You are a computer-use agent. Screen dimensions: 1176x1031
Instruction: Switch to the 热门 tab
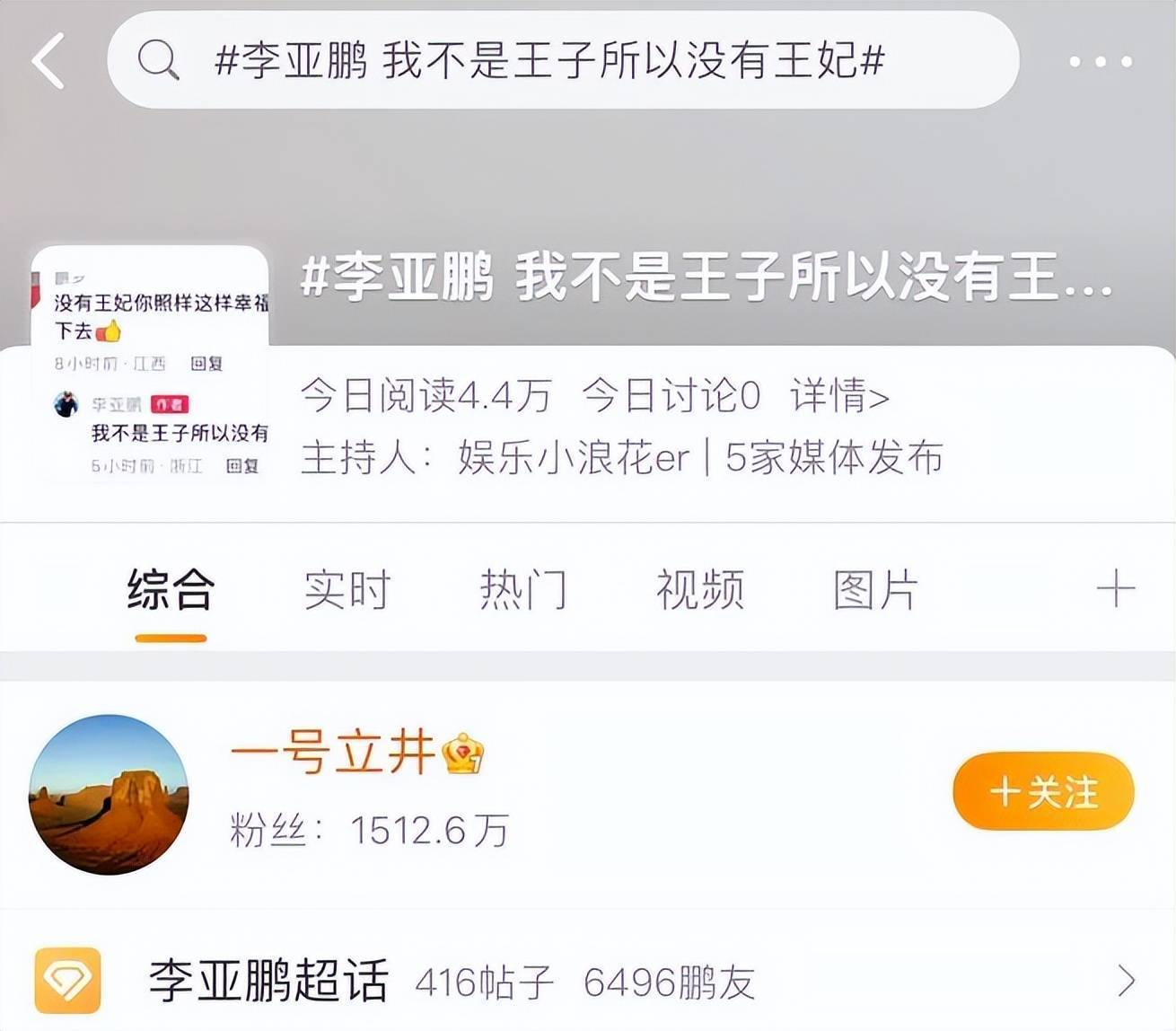point(522,591)
